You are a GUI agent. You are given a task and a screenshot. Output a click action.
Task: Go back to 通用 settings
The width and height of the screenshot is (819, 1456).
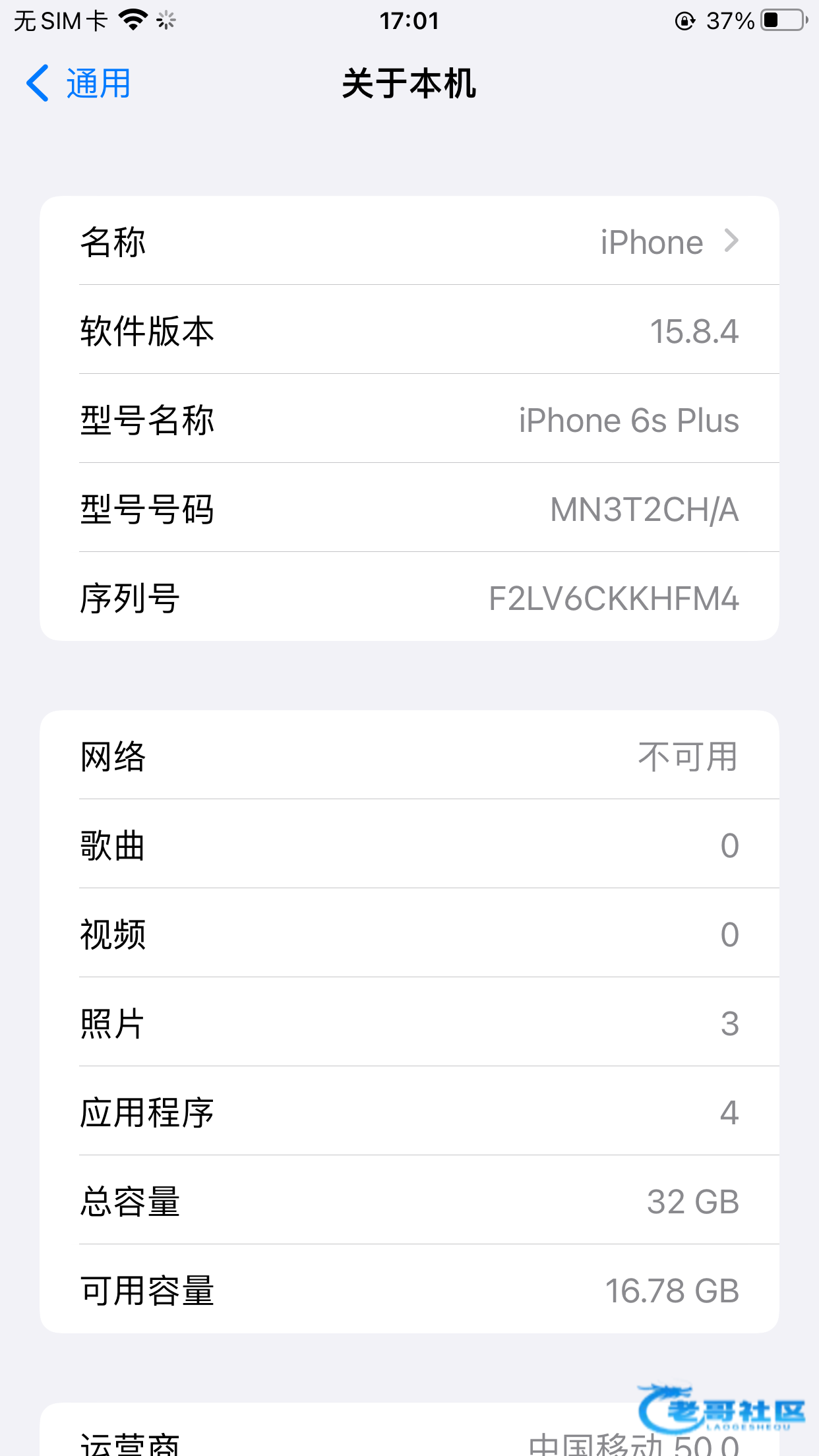tap(79, 84)
